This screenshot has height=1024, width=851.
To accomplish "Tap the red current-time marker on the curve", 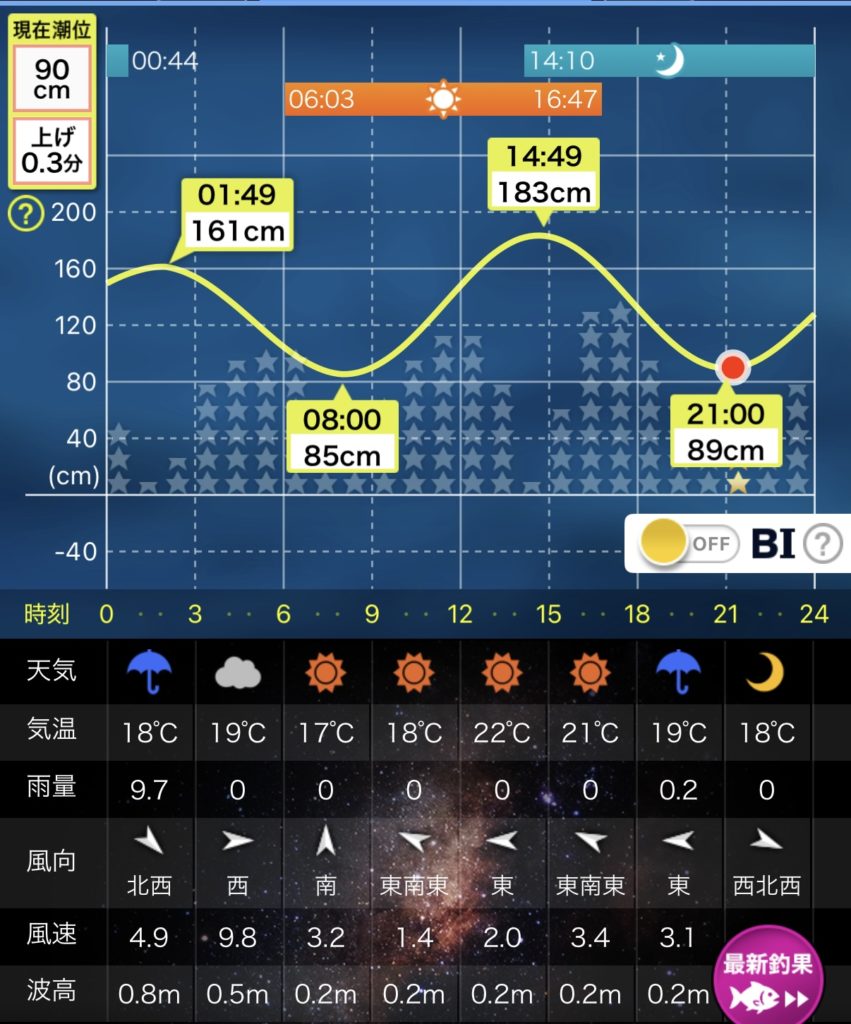I will click(735, 367).
